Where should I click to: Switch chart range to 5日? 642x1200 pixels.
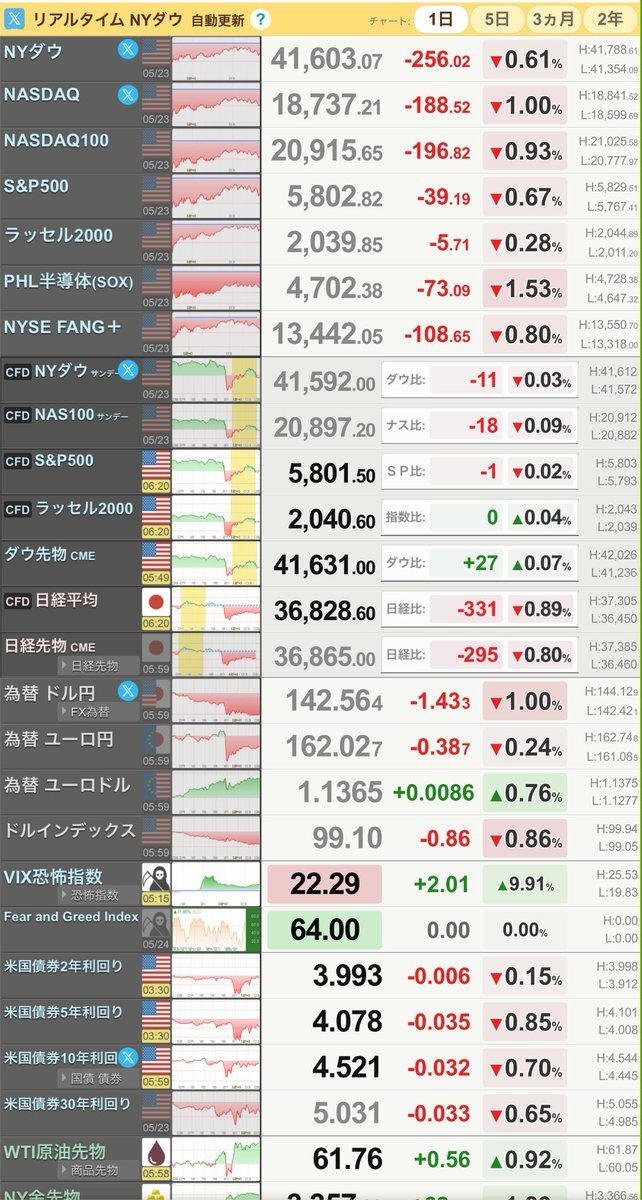(496, 19)
